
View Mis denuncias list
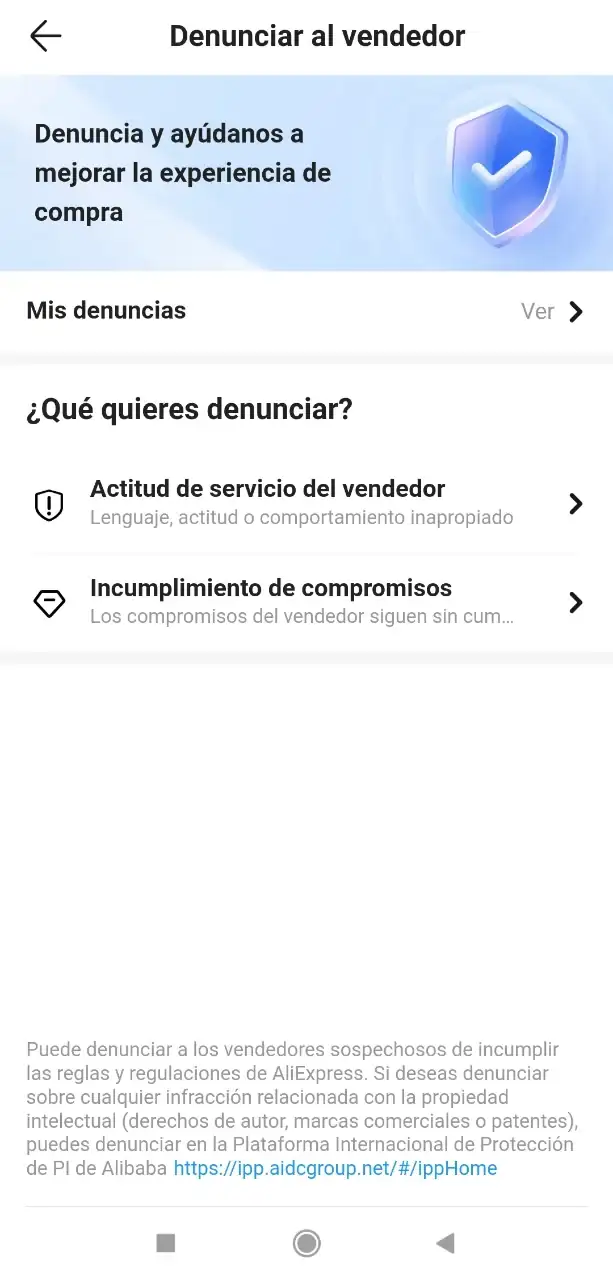(552, 311)
